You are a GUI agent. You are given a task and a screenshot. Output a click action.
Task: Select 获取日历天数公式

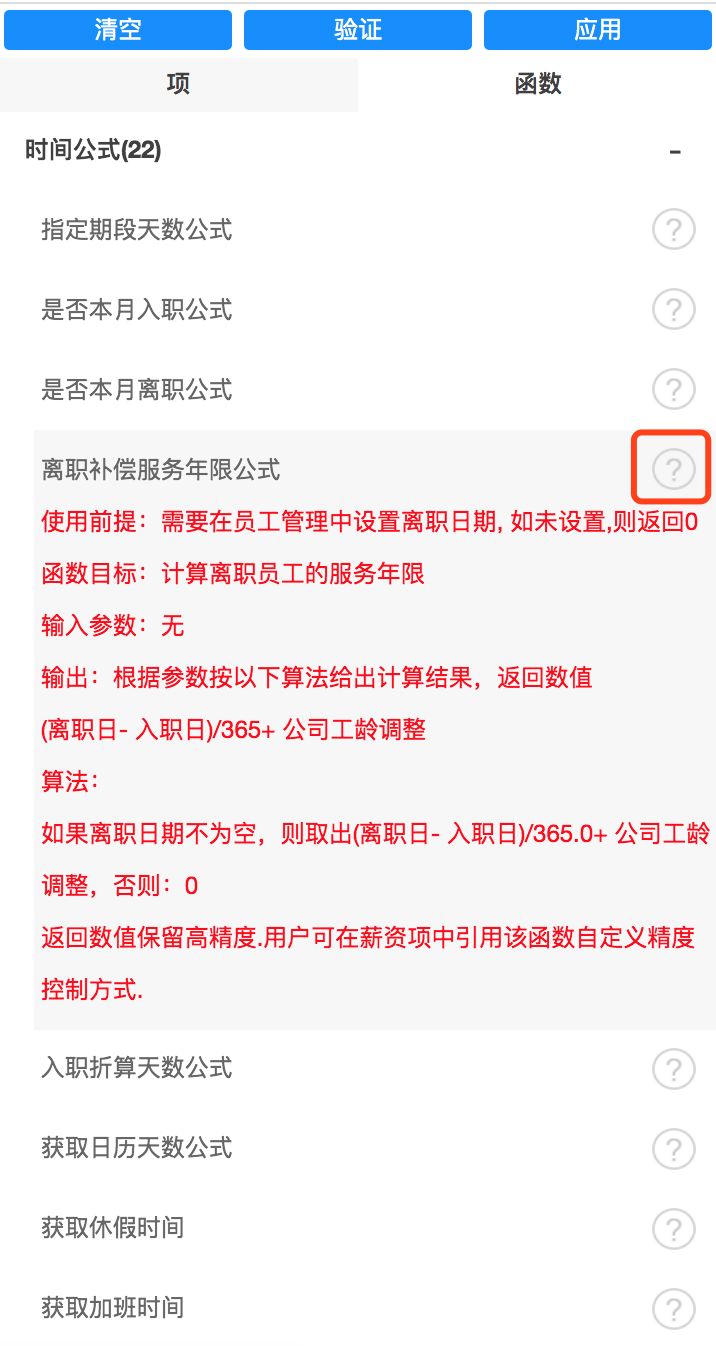coord(137,1147)
